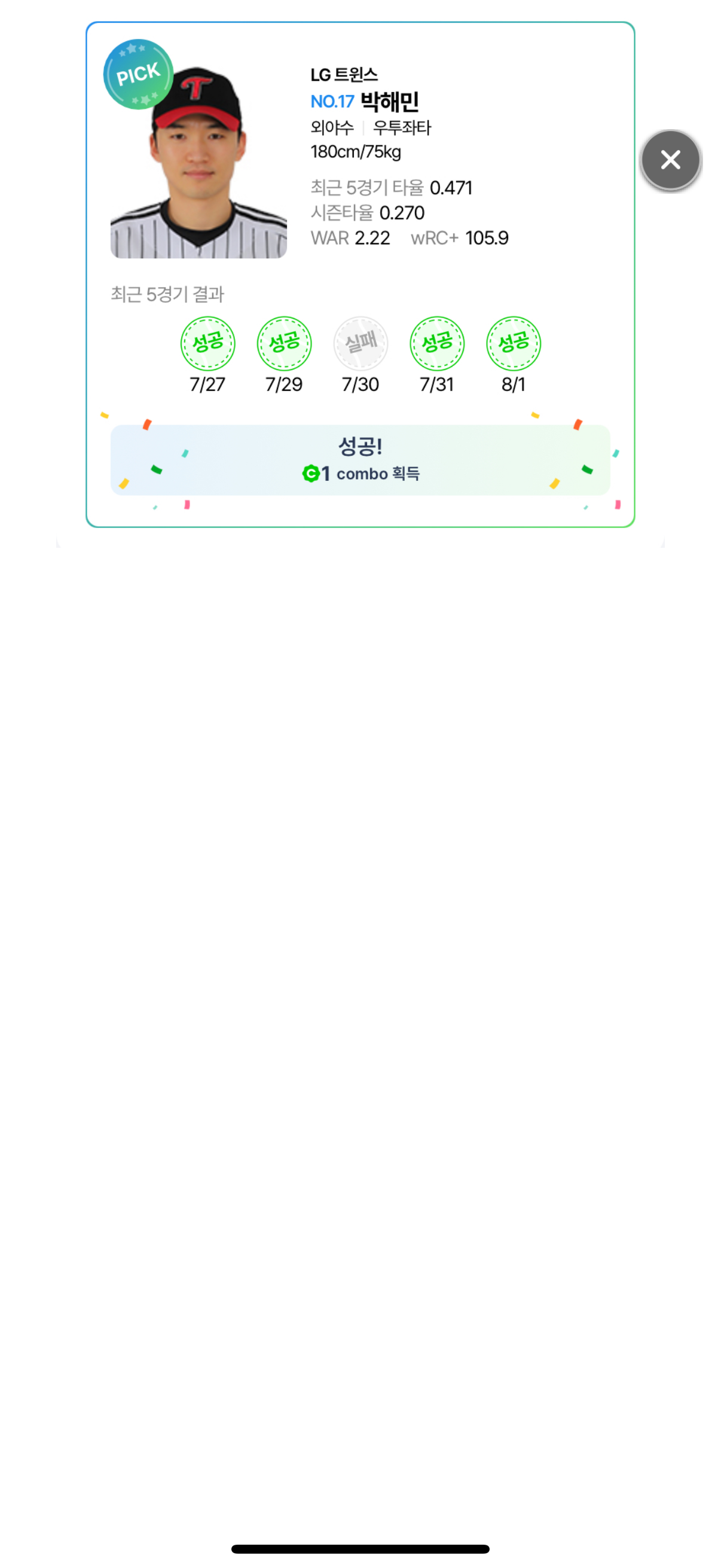721x1568 pixels.
Task: Close the player card popup
Action: pyautogui.click(x=670, y=160)
